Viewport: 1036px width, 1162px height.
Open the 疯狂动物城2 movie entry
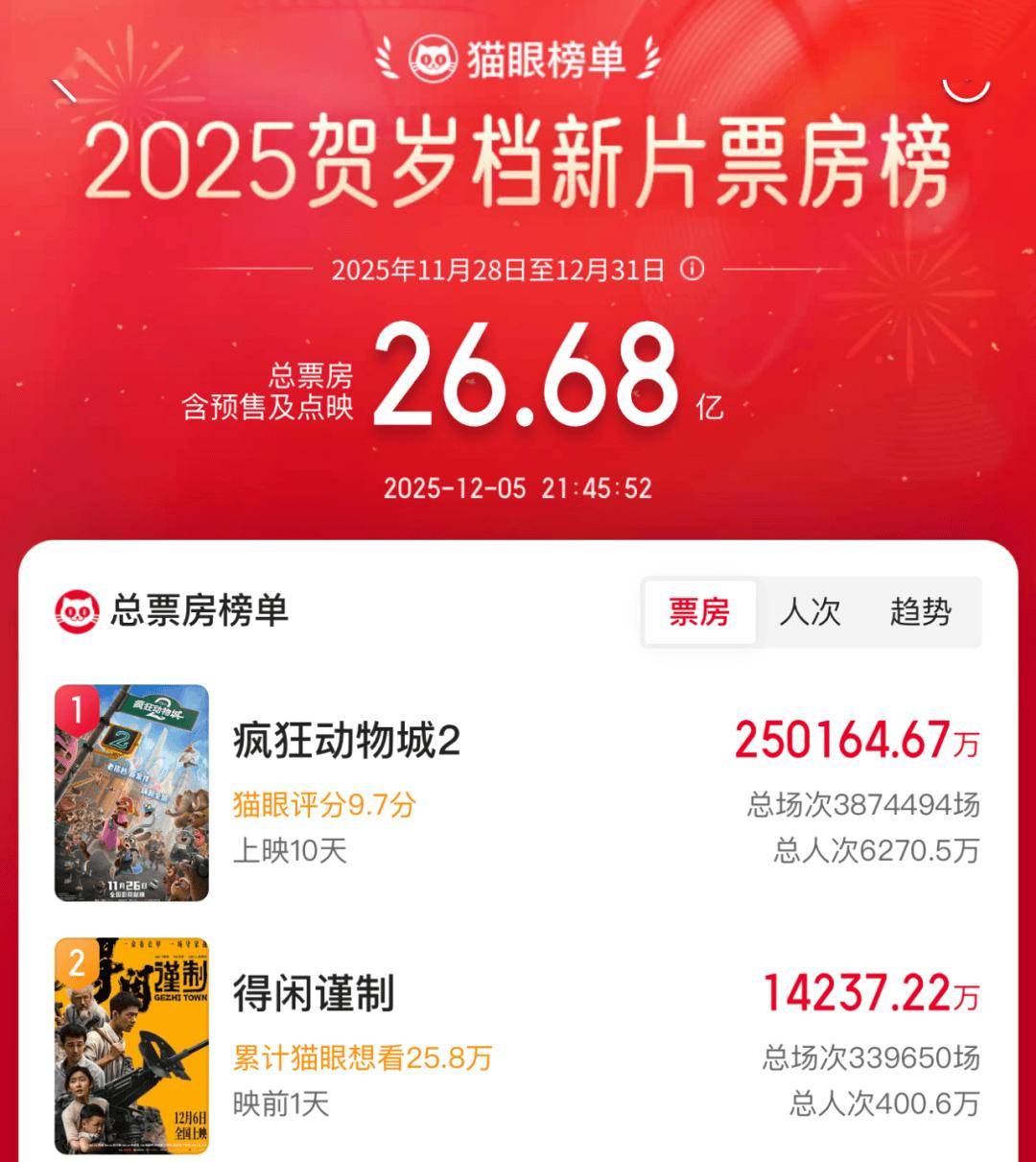(x=346, y=742)
